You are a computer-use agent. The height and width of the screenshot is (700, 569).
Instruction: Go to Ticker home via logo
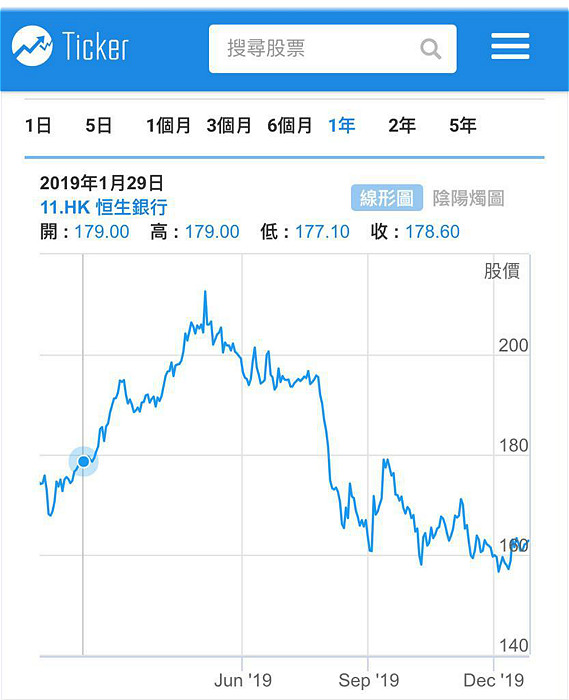pyautogui.click(x=70, y=46)
